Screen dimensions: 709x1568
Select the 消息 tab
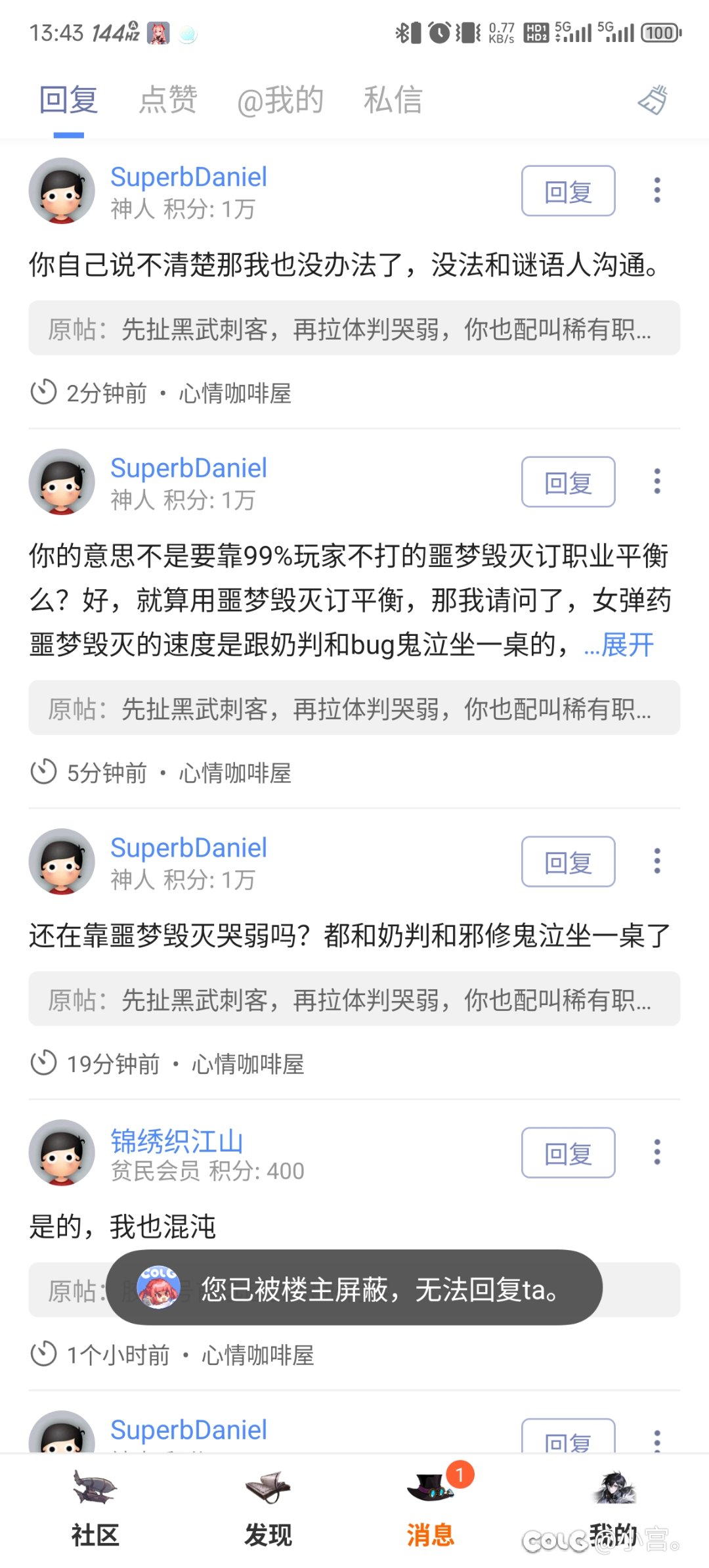(x=431, y=1504)
